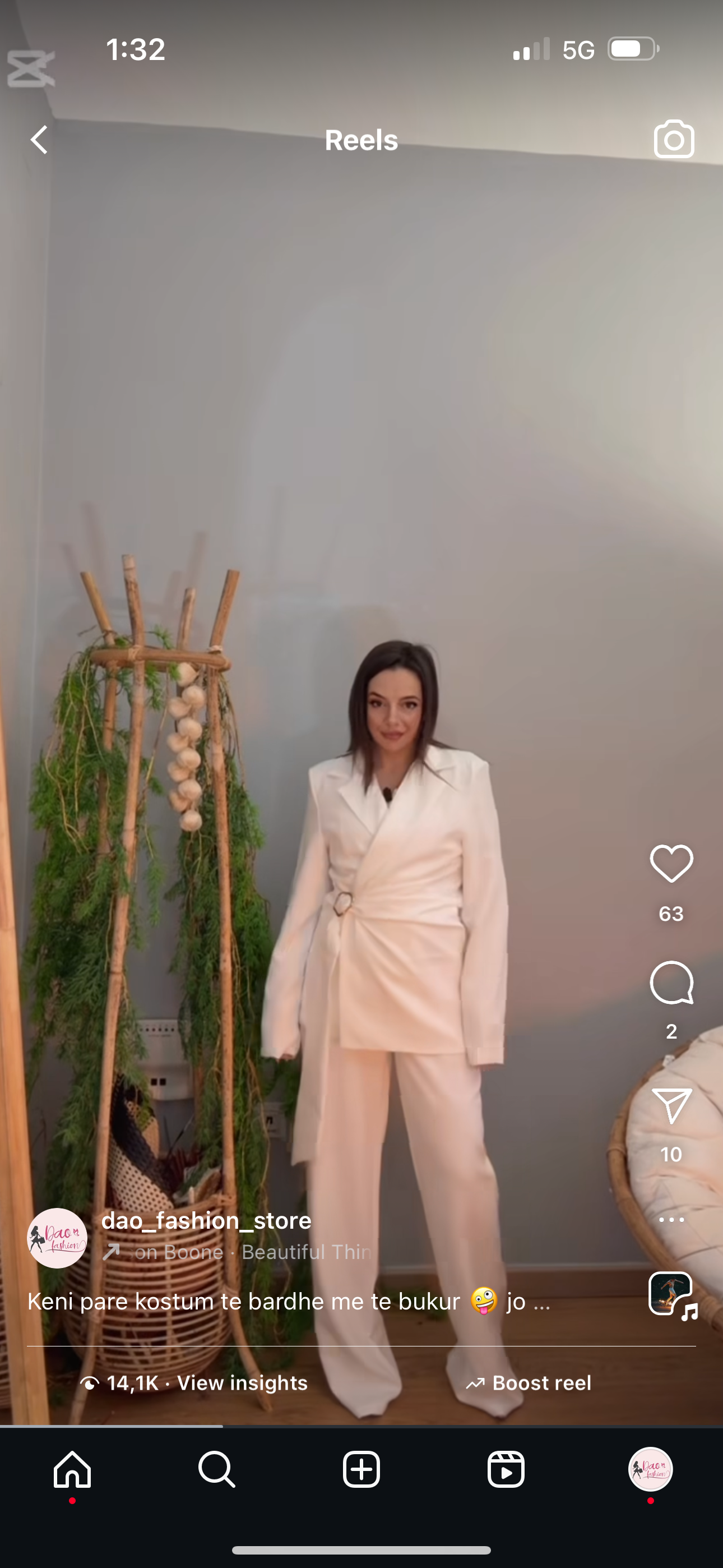Create a new post with the plus tab

(361, 1470)
